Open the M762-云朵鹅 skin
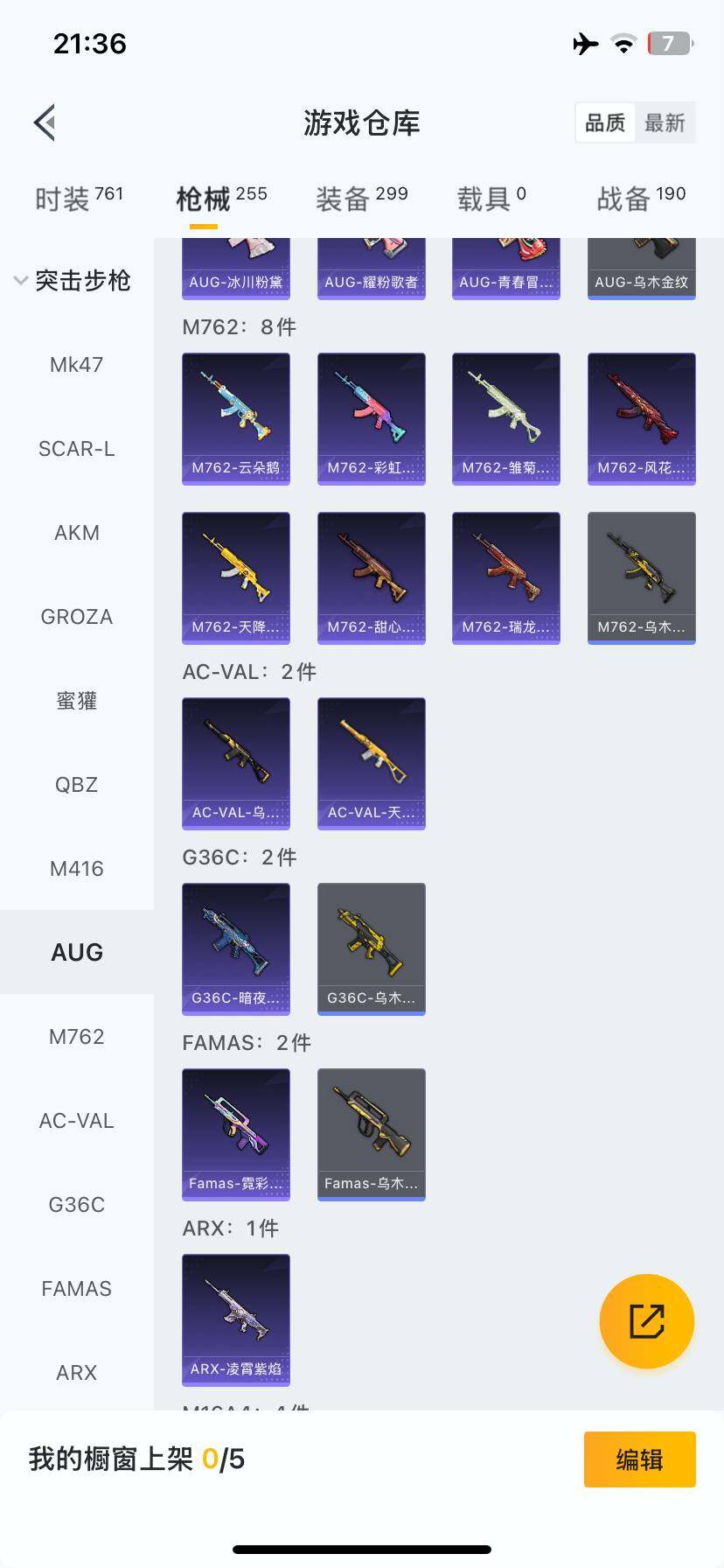 [236, 418]
